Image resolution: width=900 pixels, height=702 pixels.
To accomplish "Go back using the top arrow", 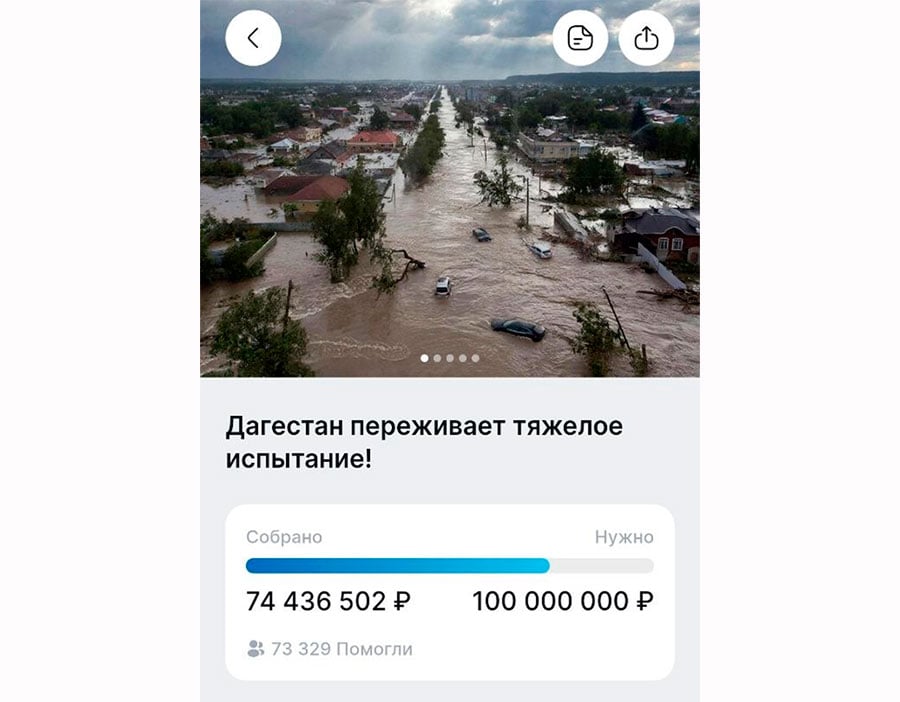I will [253, 38].
